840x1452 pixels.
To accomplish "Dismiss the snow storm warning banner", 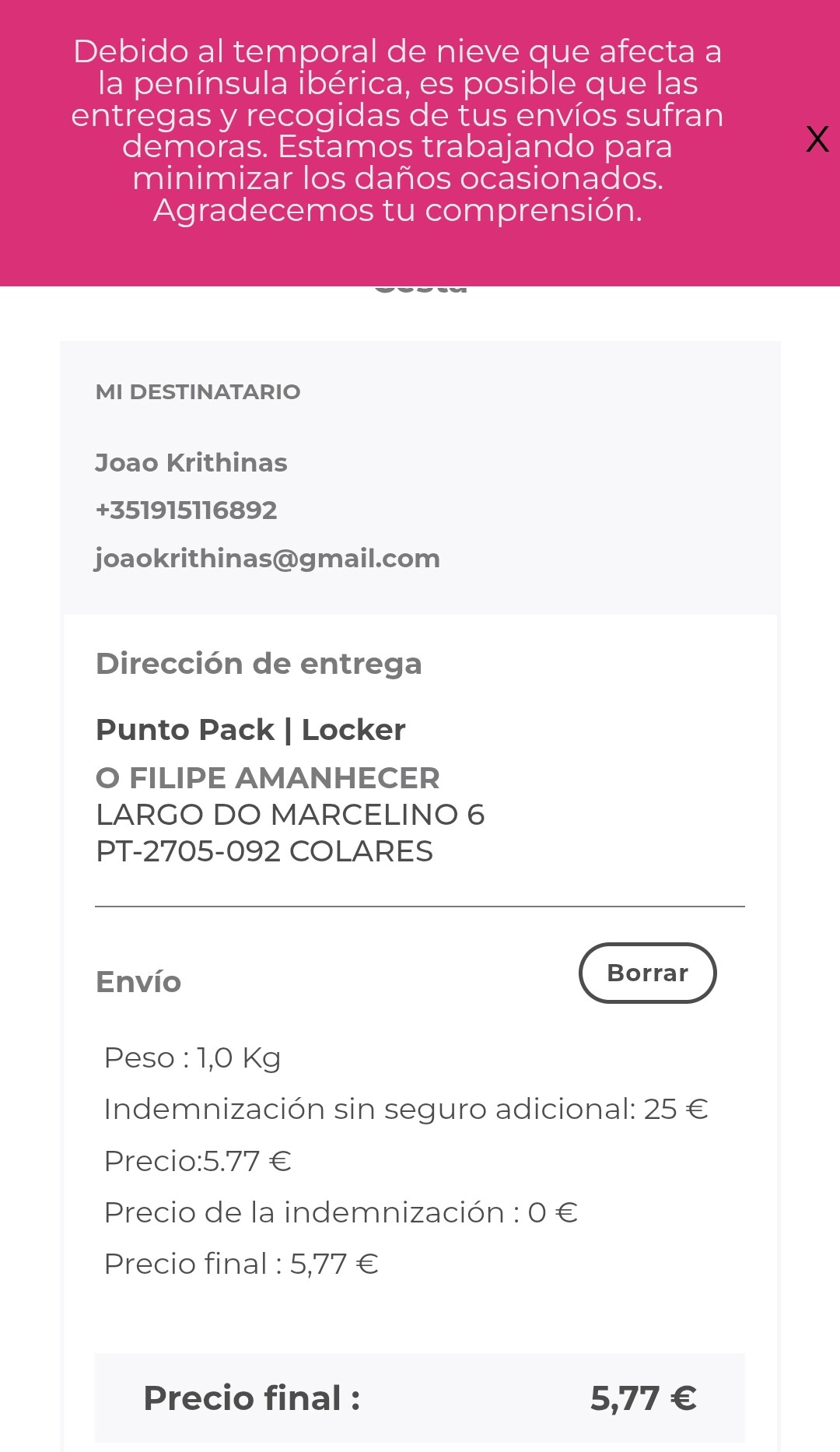I will click(x=817, y=139).
